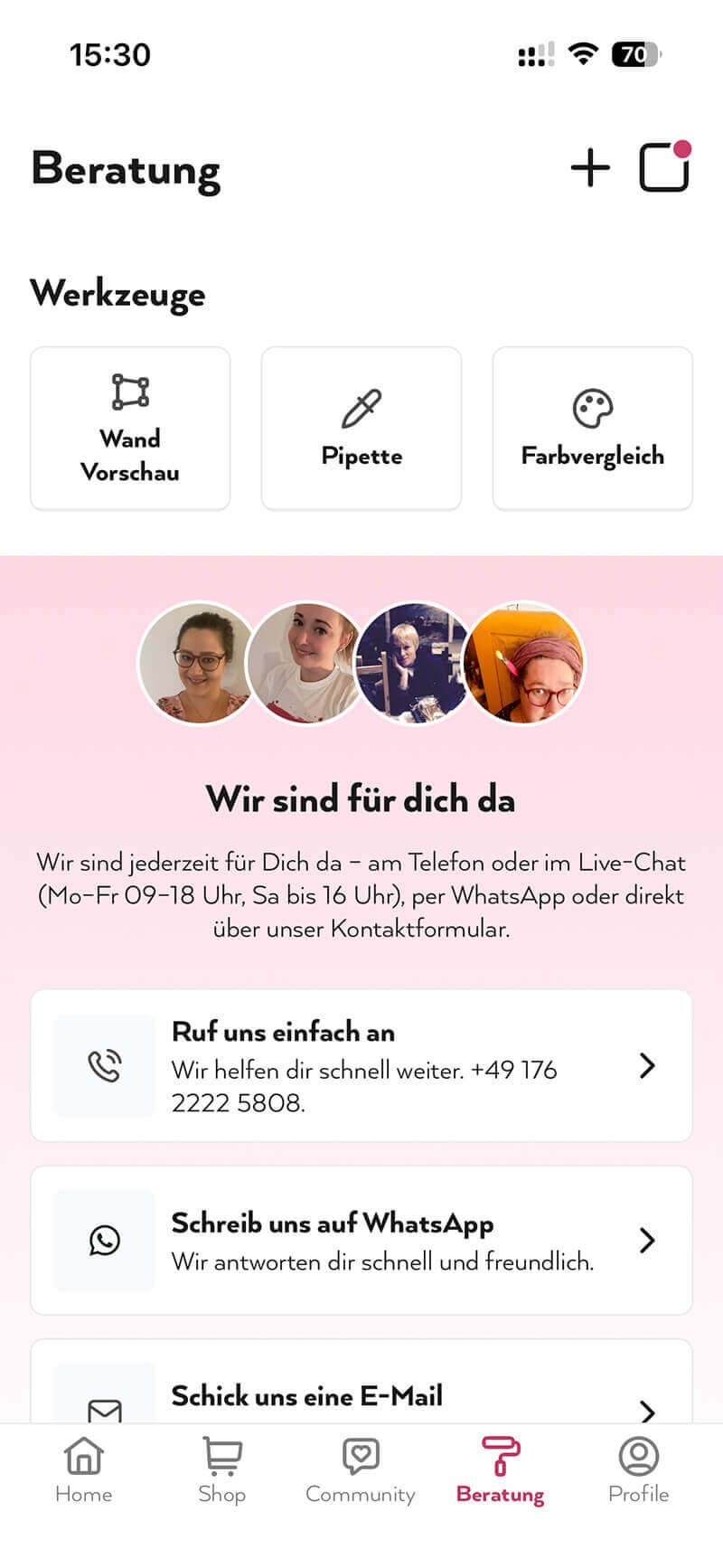Viewport: 723px width, 1568px height.
Task: Select Schreib uns auf WhatsApp
Action: [361, 1240]
